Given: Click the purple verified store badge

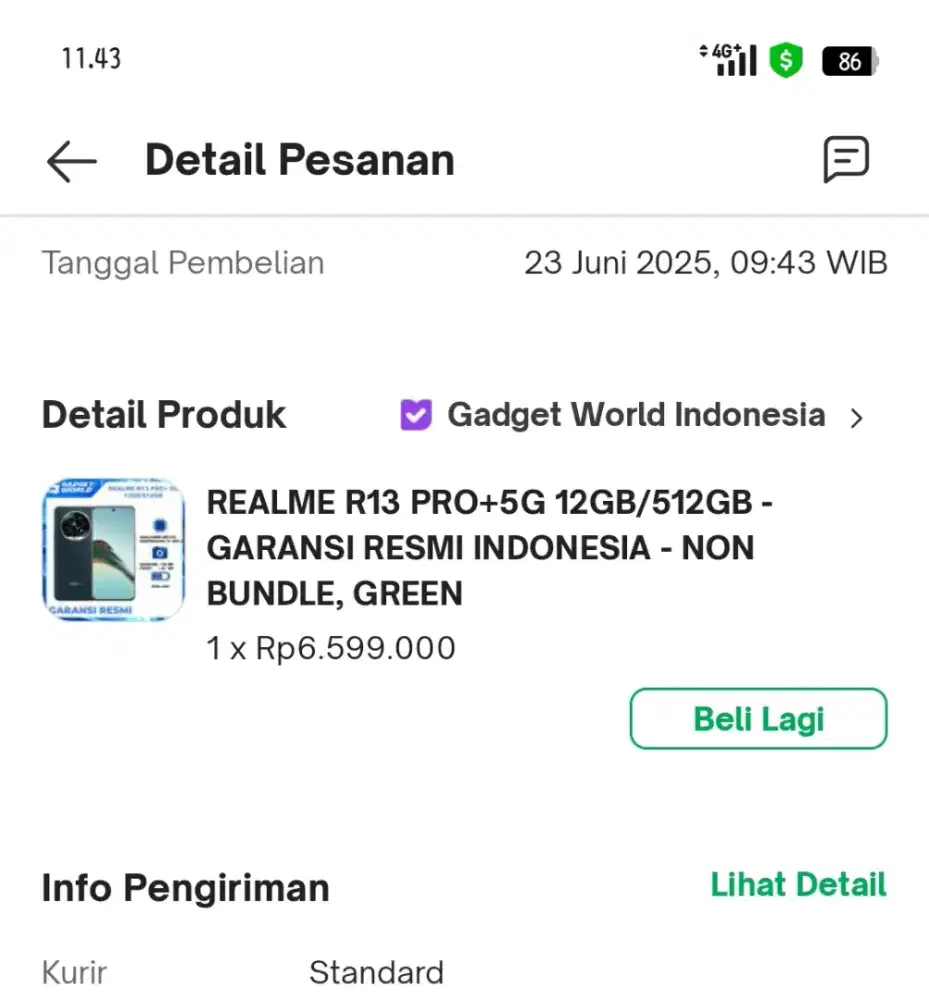Looking at the screenshot, I should [x=415, y=414].
